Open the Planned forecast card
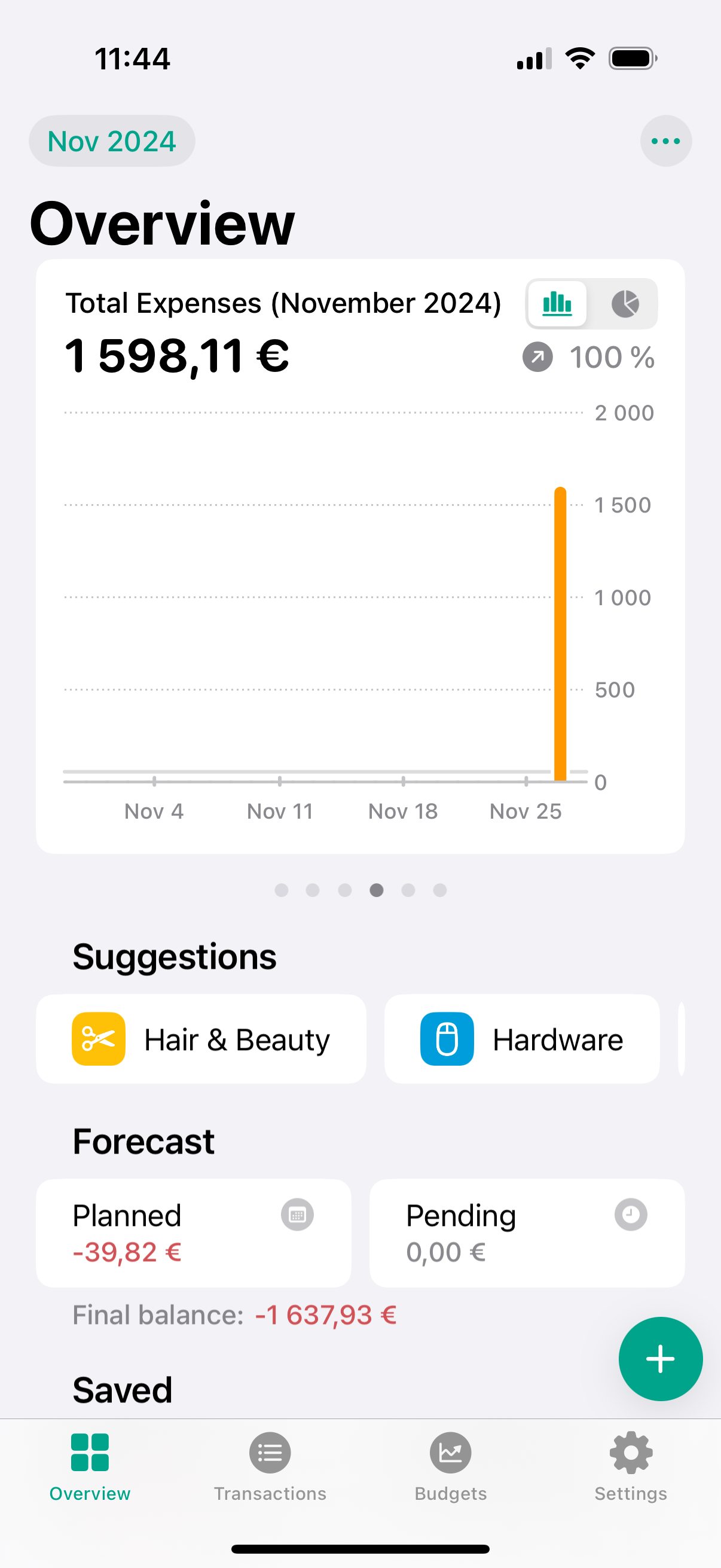721x1568 pixels. 194,1233
